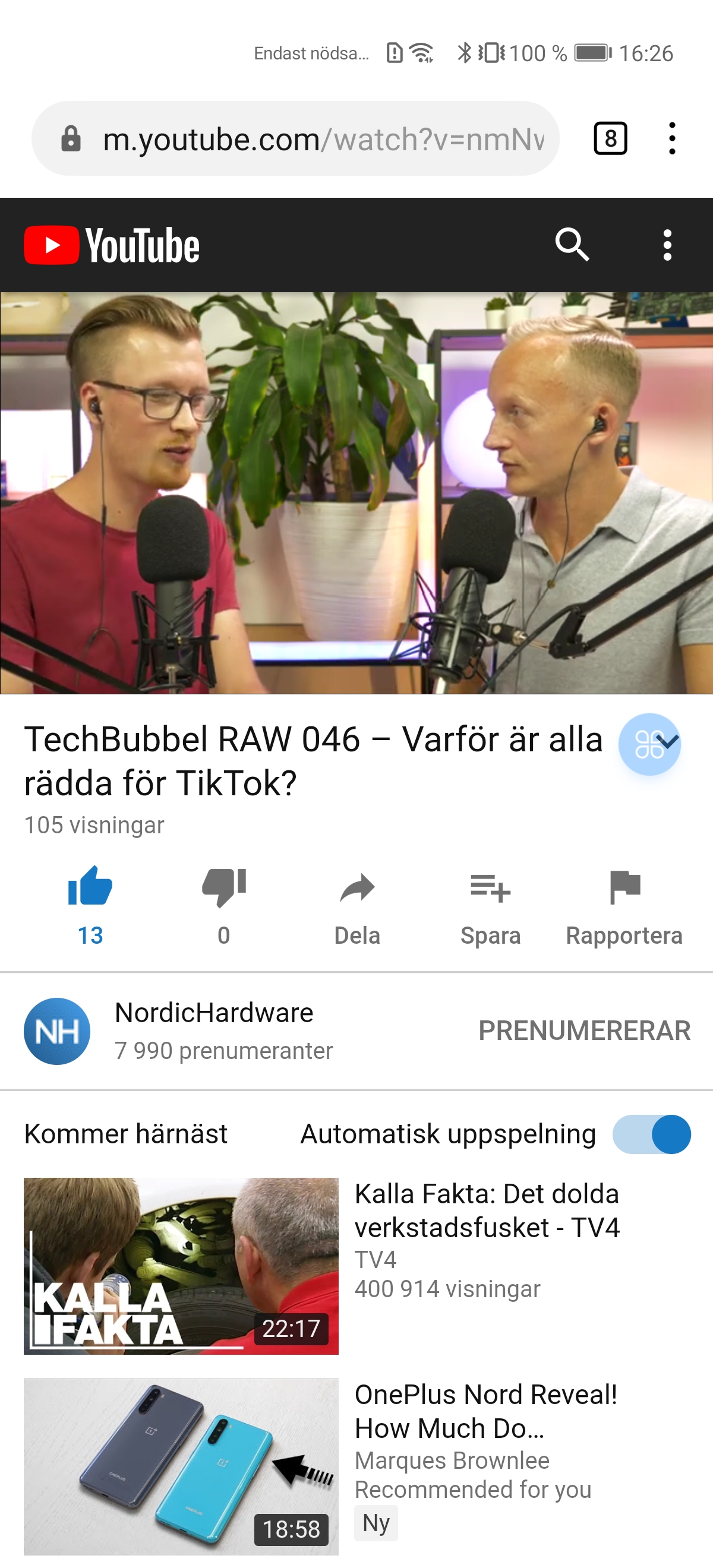This screenshot has width=713, height=1568.
Task: Open the tab switcher showing 8
Action: 610,139
